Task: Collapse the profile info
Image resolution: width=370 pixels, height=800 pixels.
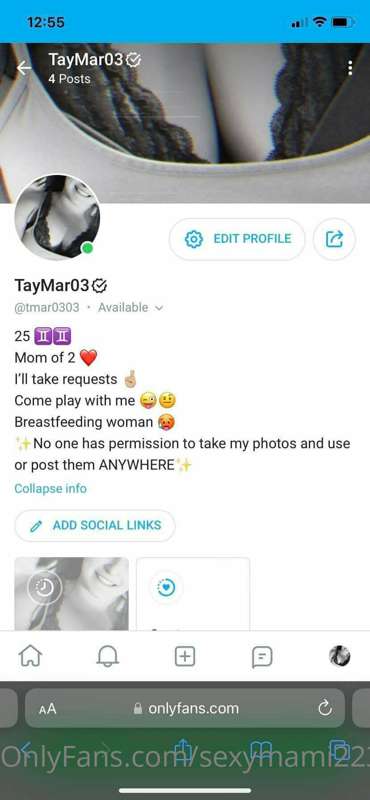Action: click(51, 488)
